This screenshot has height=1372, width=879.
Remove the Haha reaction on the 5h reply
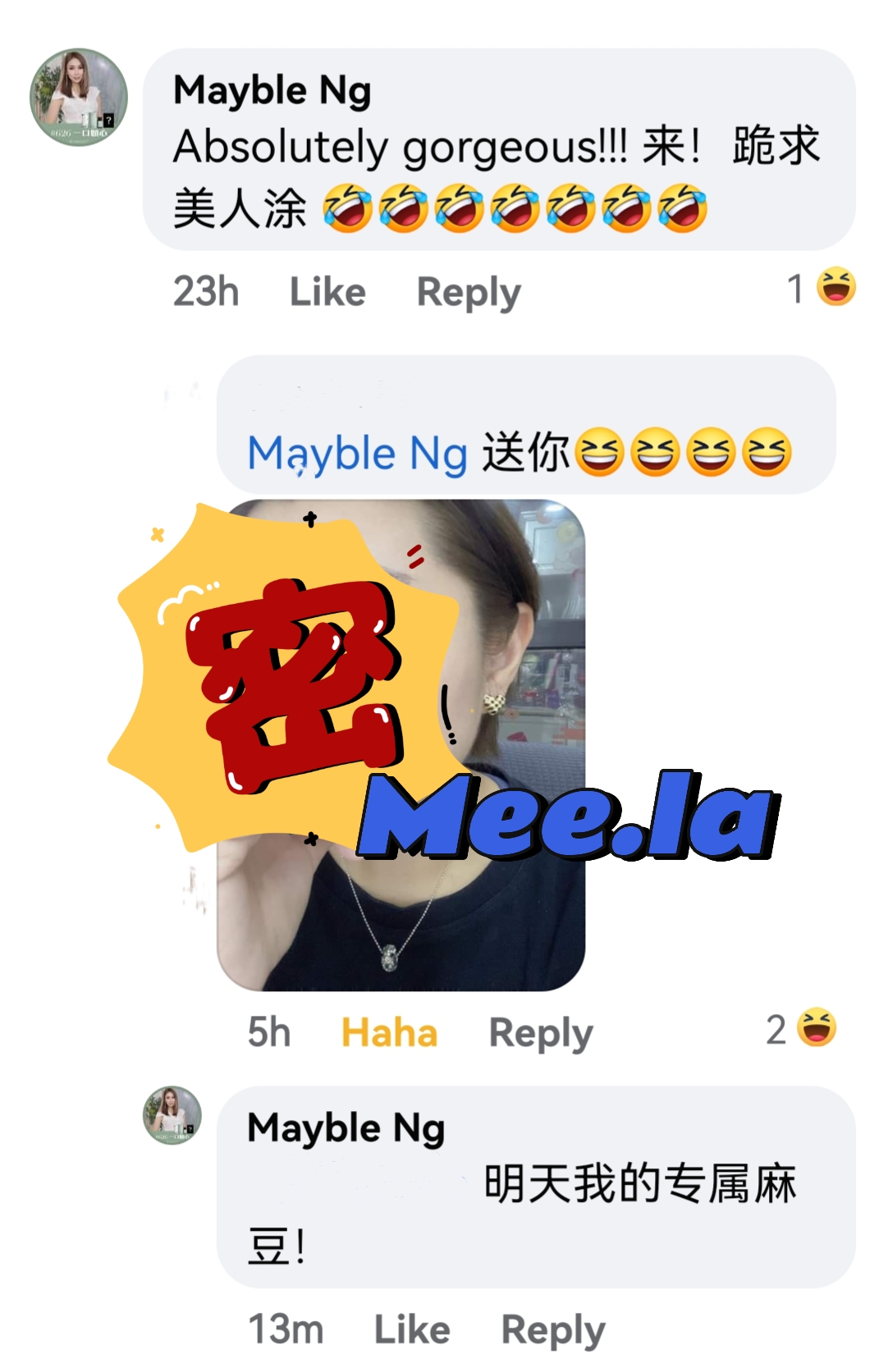(x=389, y=1032)
